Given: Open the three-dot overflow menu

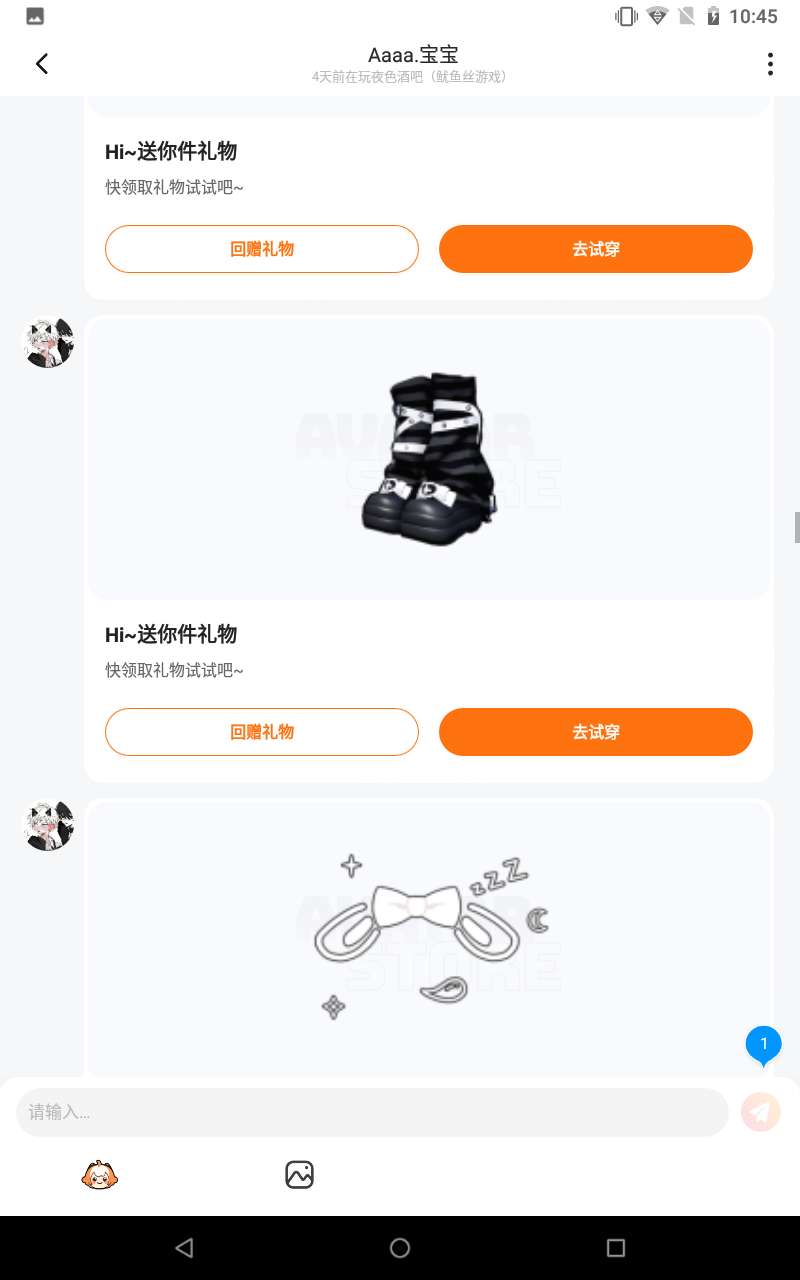Looking at the screenshot, I should pyautogui.click(x=769, y=64).
